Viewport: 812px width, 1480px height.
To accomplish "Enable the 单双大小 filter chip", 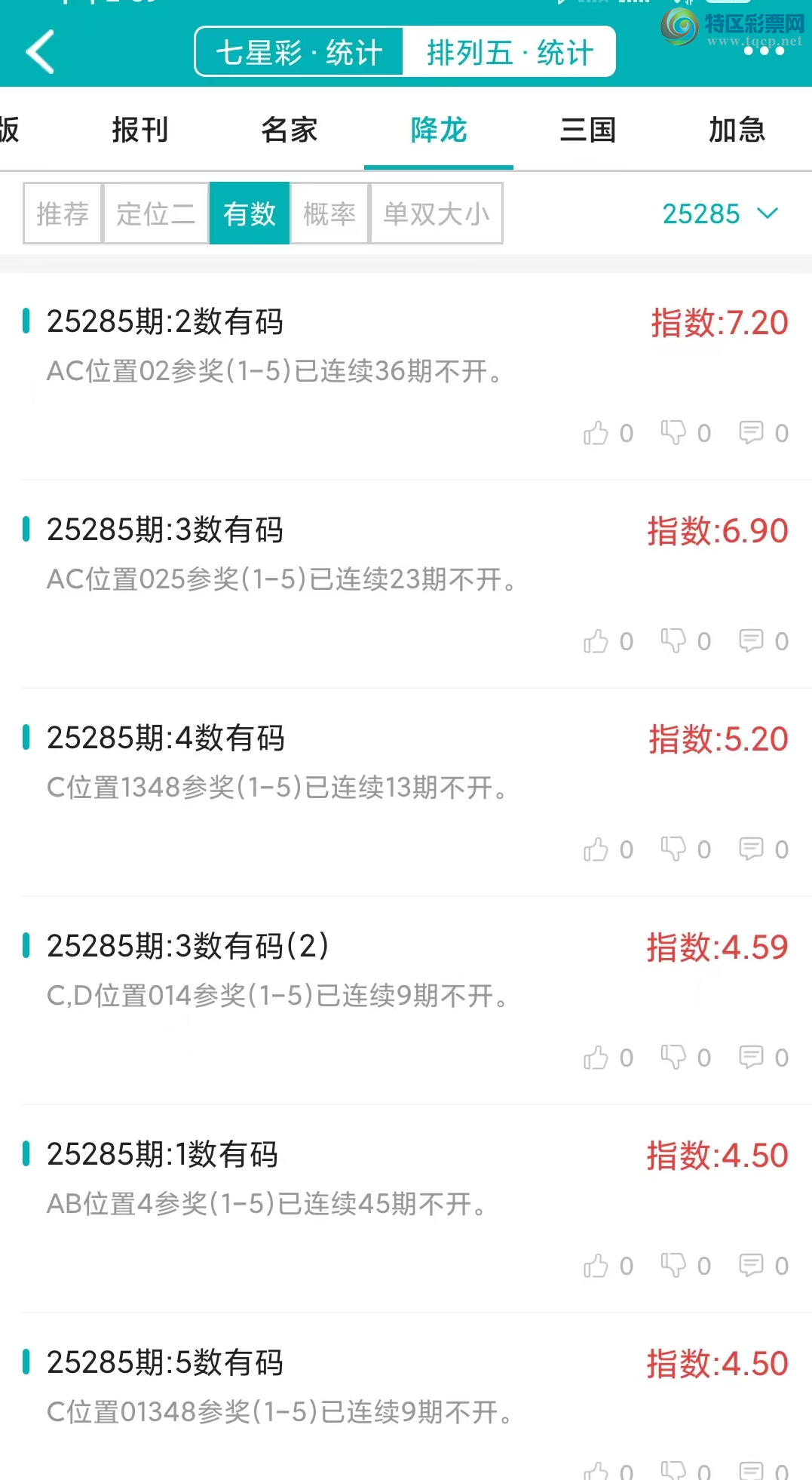I will [x=437, y=213].
